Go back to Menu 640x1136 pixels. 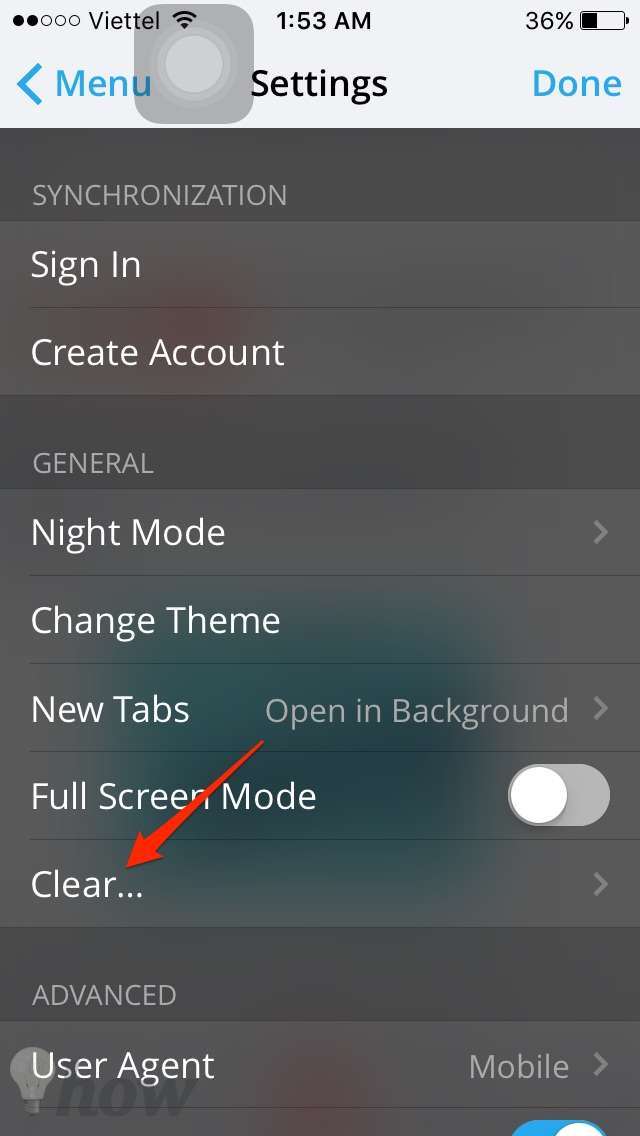click(83, 83)
